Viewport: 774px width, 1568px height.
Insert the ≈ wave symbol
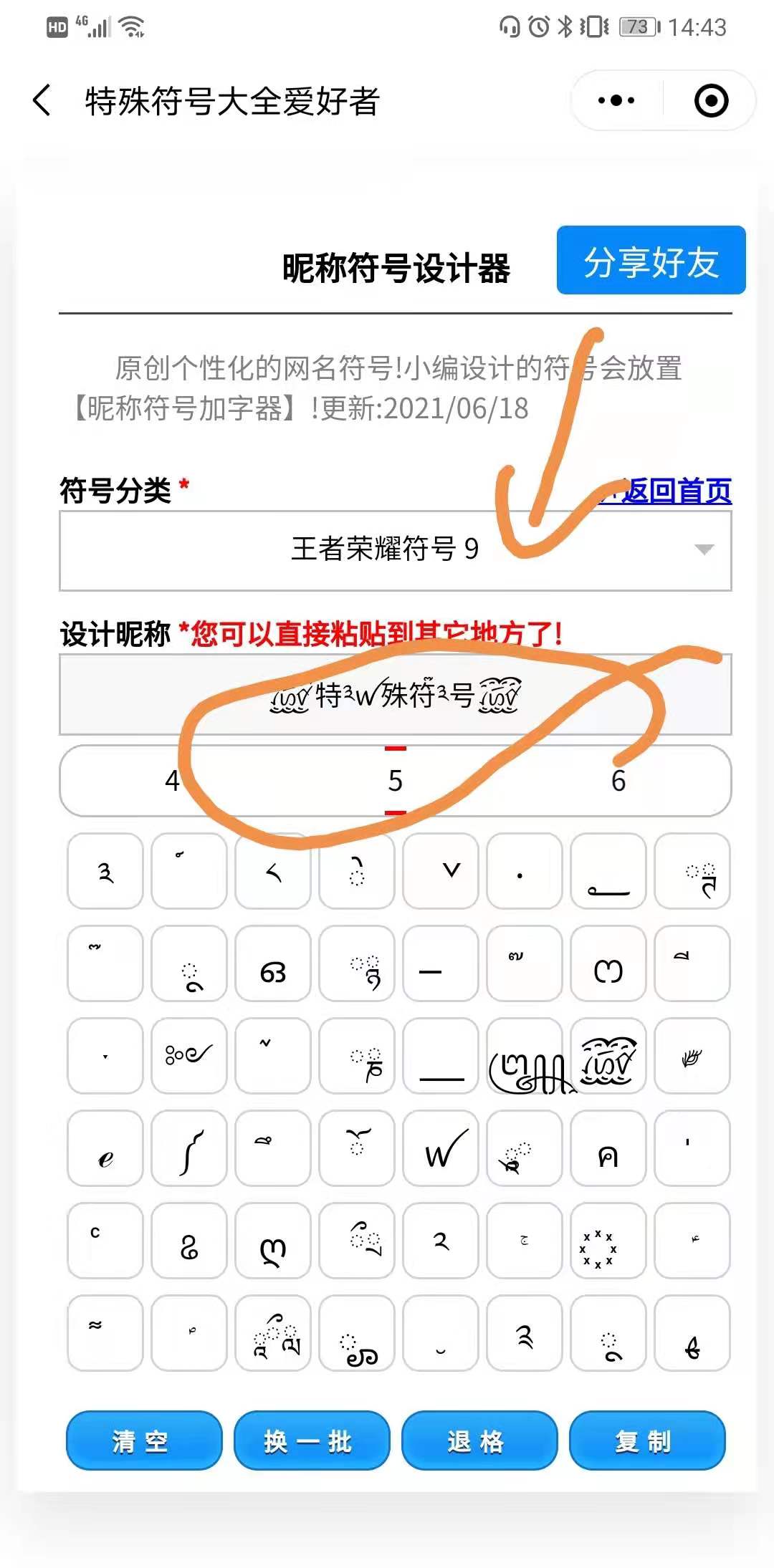[105, 1332]
